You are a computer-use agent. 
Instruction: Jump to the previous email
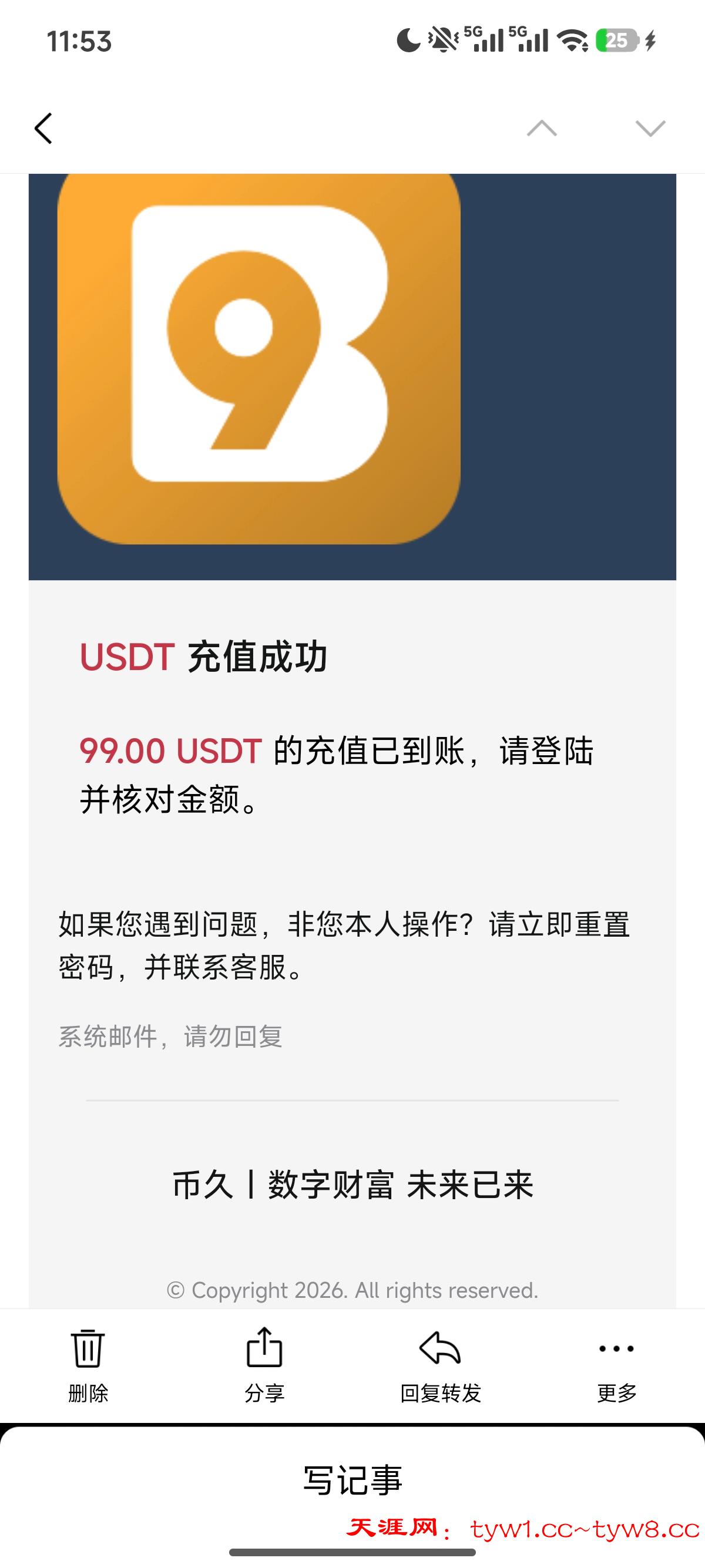(541, 129)
